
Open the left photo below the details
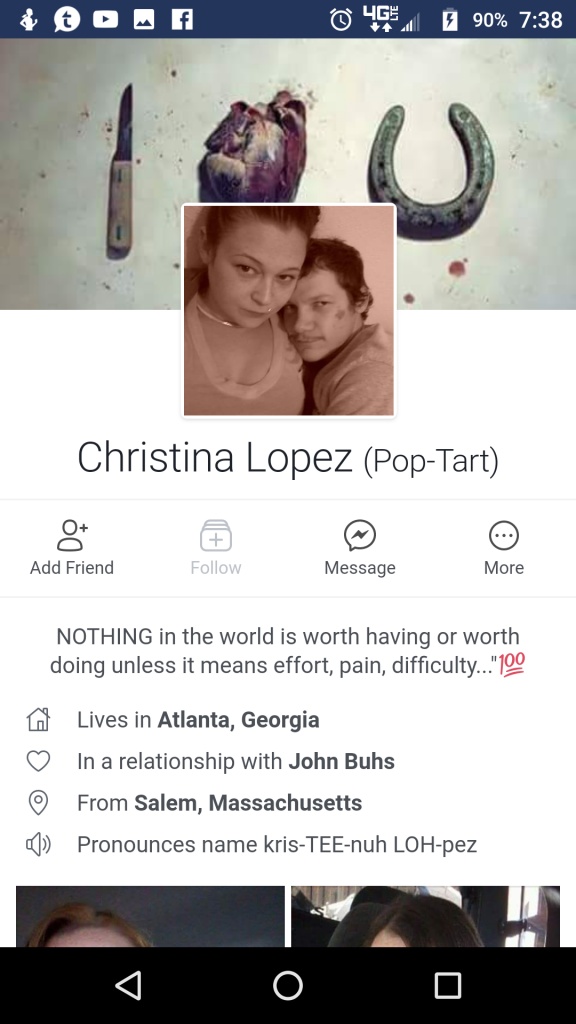[150, 916]
